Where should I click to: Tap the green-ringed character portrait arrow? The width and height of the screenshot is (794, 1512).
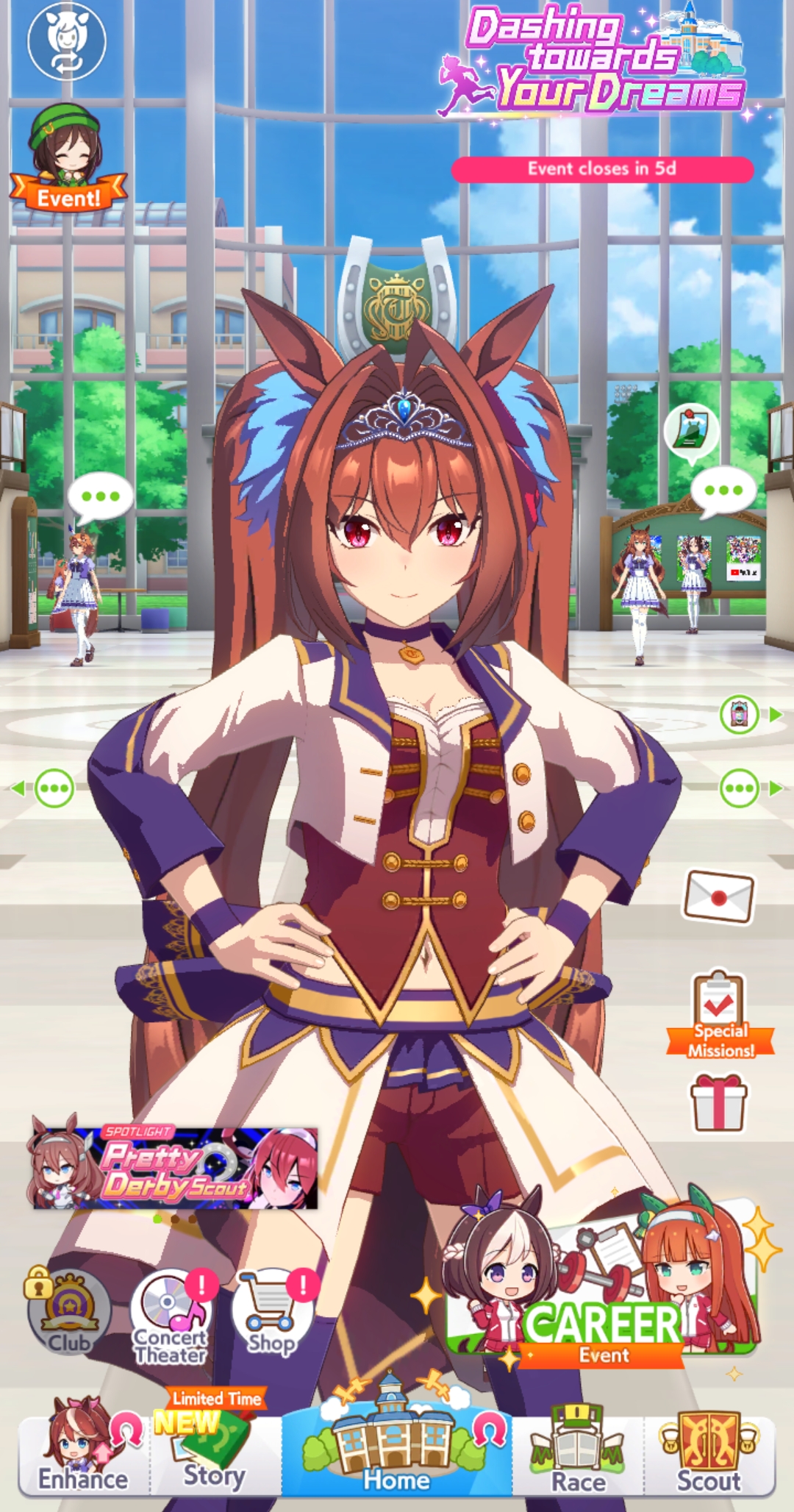coord(750,714)
